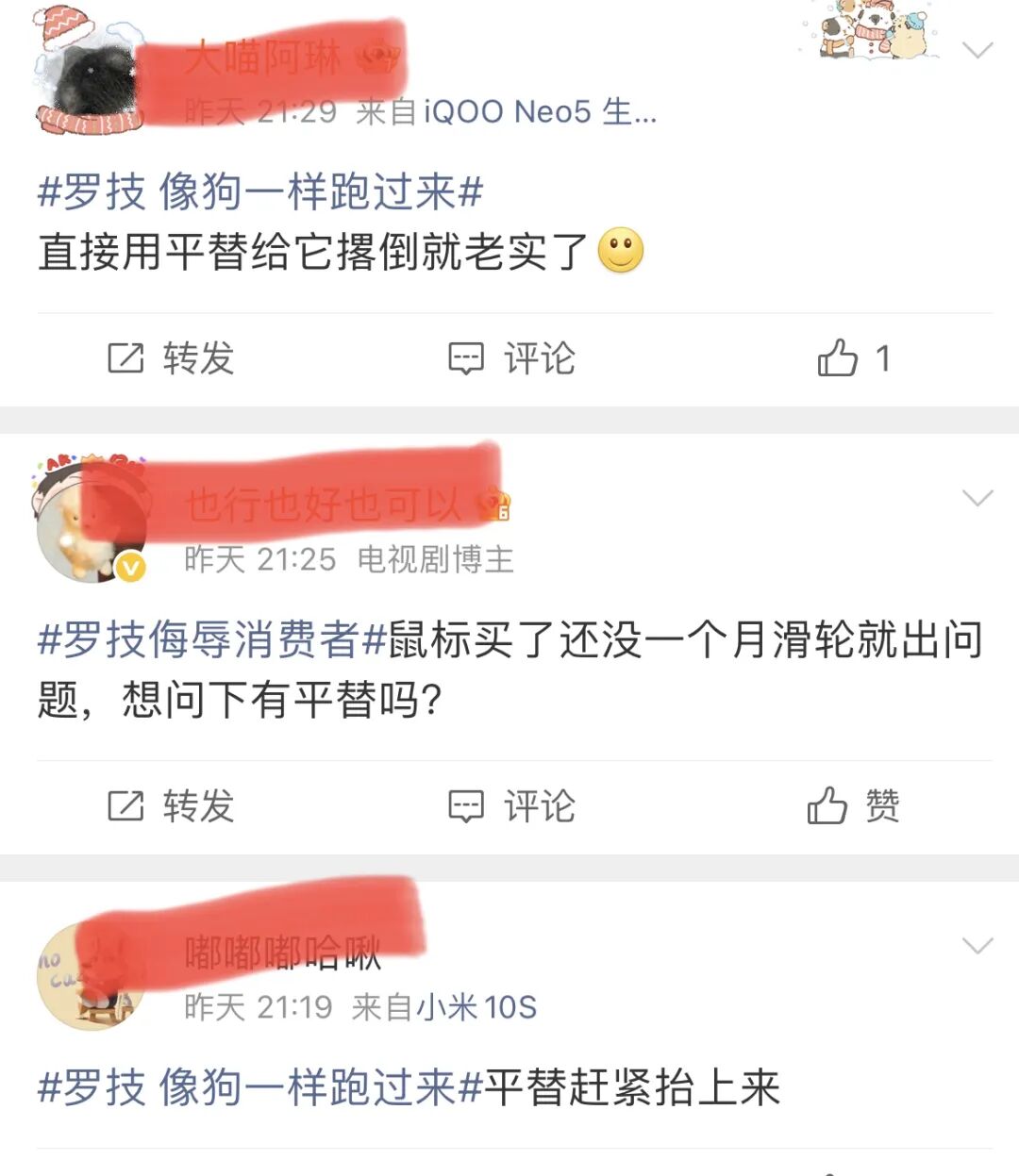The image size is (1019, 1176).
Task: Open hashtag link in the 平替赶紧抬上来 post
Action: (x=260, y=1087)
